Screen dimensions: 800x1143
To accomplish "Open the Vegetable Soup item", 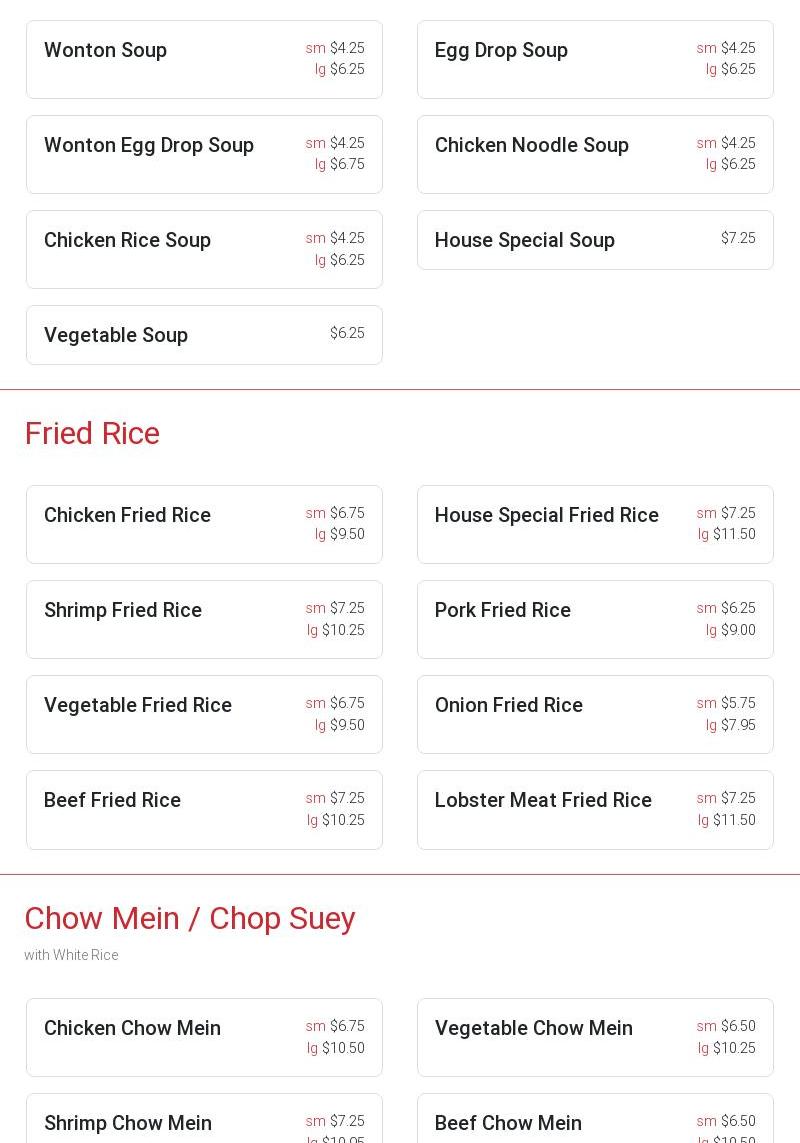I will tap(204, 335).
